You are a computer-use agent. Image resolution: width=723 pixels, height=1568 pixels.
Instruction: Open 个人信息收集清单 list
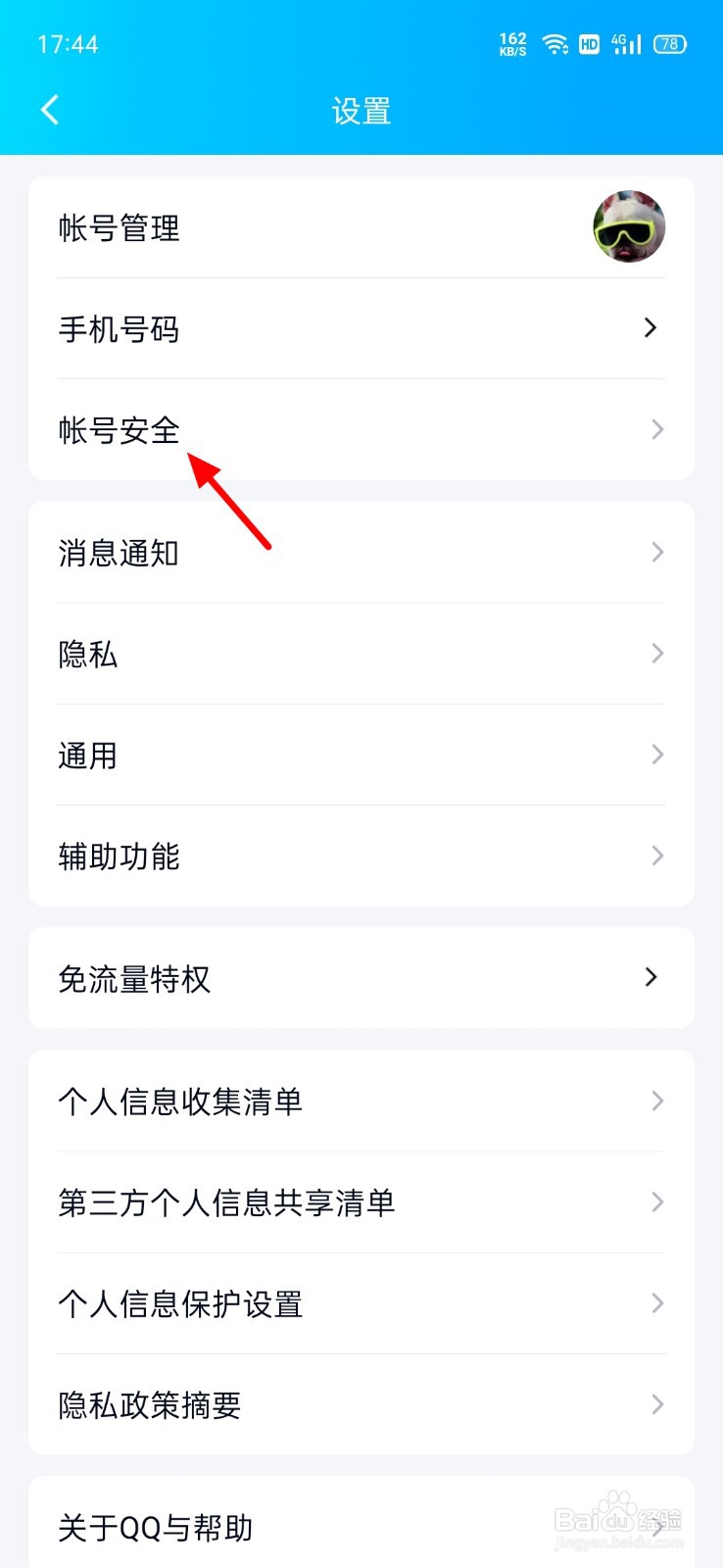coord(361,1102)
